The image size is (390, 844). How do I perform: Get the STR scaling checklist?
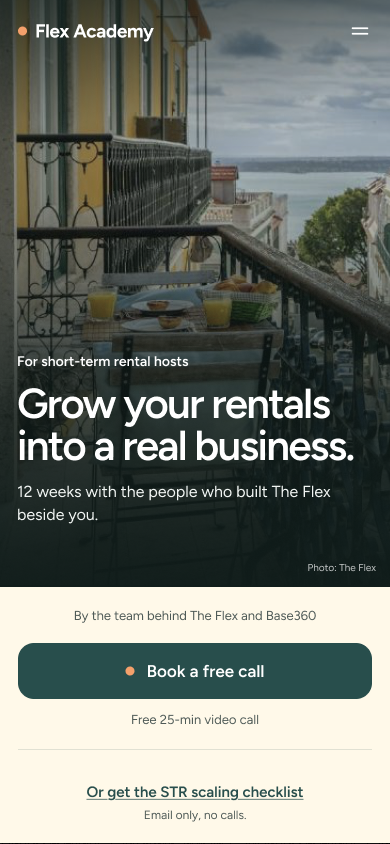[x=195, y=792]
